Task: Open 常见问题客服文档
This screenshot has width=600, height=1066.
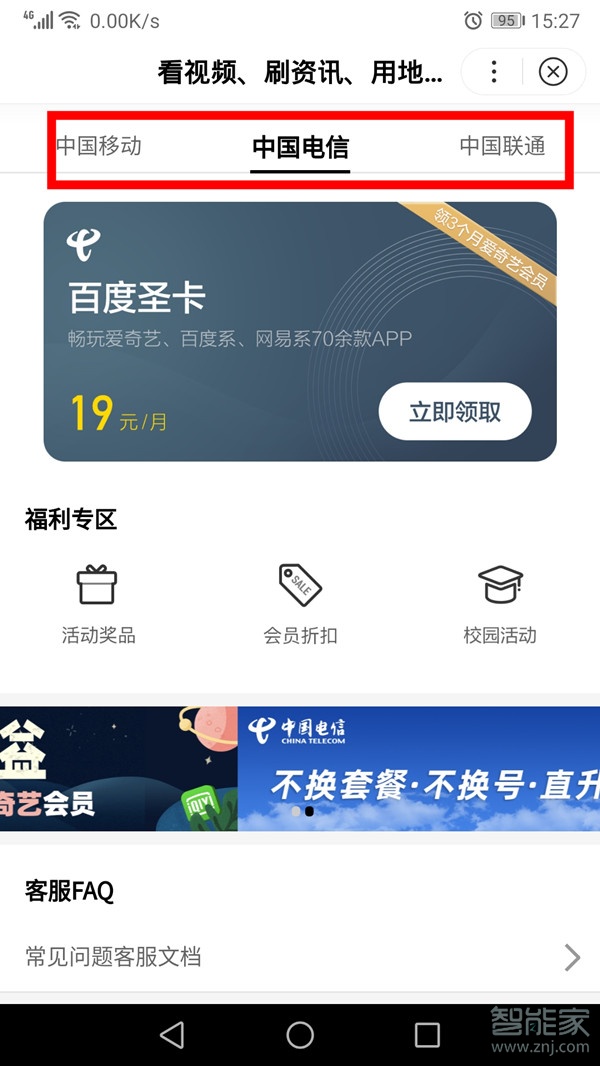Action: [300, 957]
